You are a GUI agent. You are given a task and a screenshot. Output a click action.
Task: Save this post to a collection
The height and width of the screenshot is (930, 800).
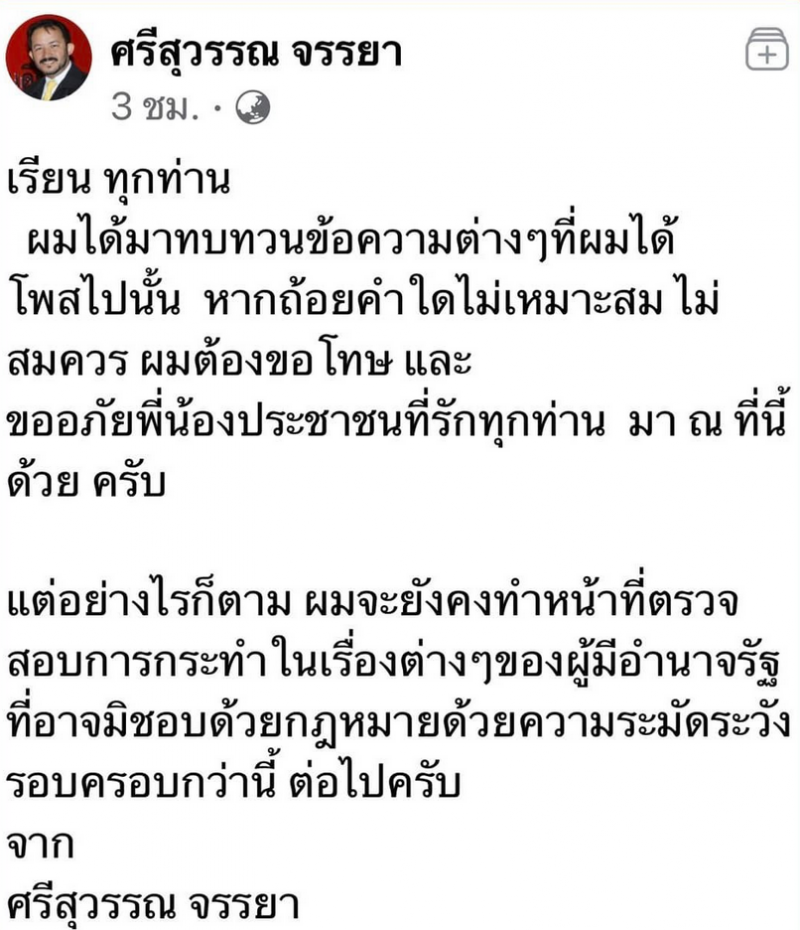pos(767,52)
